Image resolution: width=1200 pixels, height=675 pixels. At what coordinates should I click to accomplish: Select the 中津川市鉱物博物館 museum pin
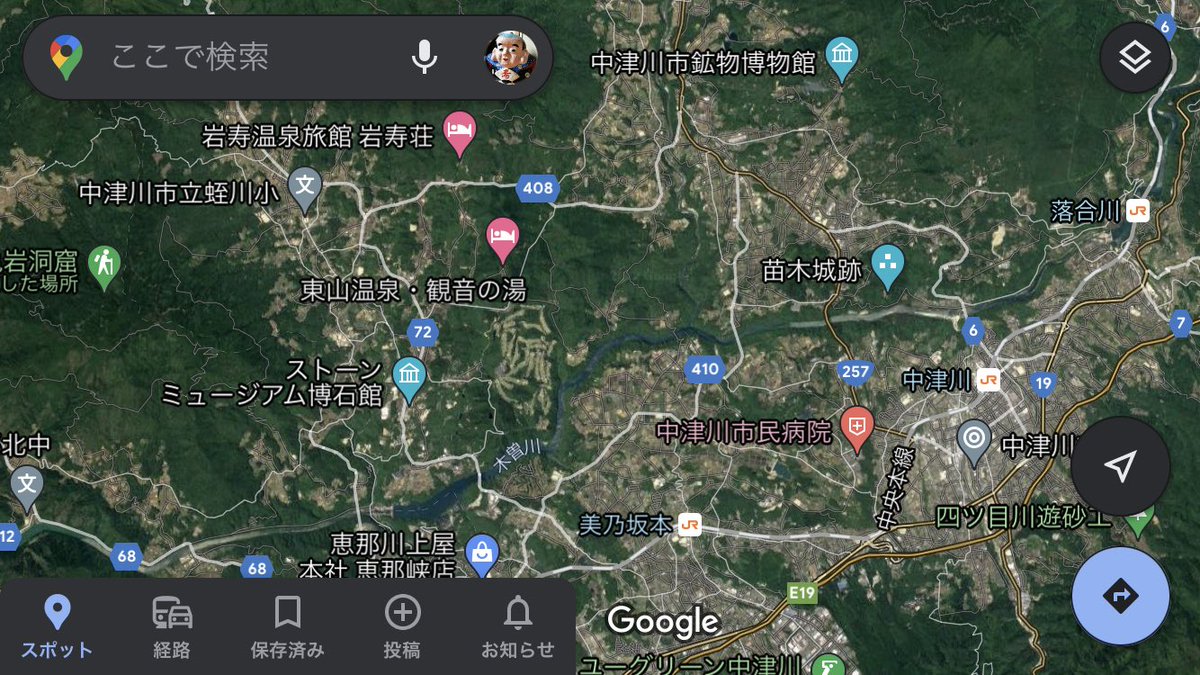click(x=842, y=60)
